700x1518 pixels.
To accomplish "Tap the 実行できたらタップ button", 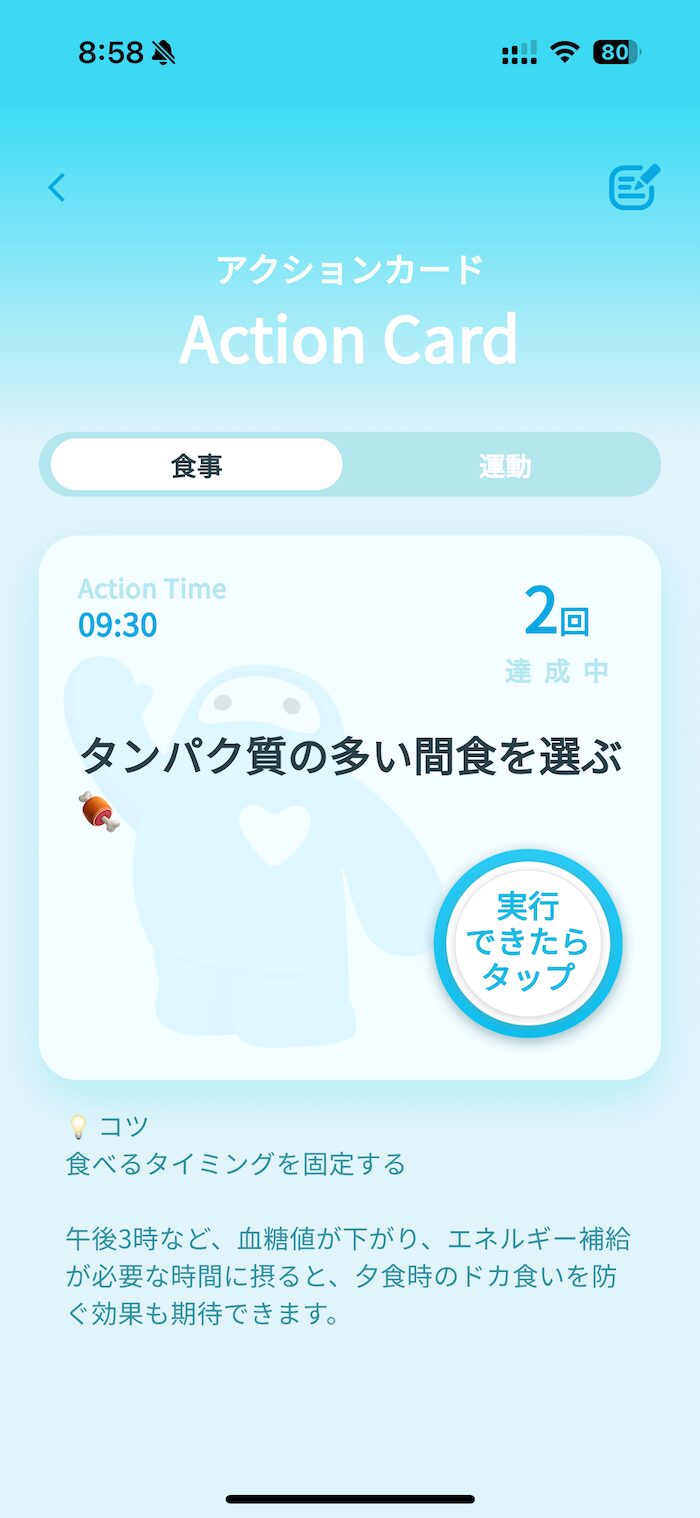I will [528, 943].
